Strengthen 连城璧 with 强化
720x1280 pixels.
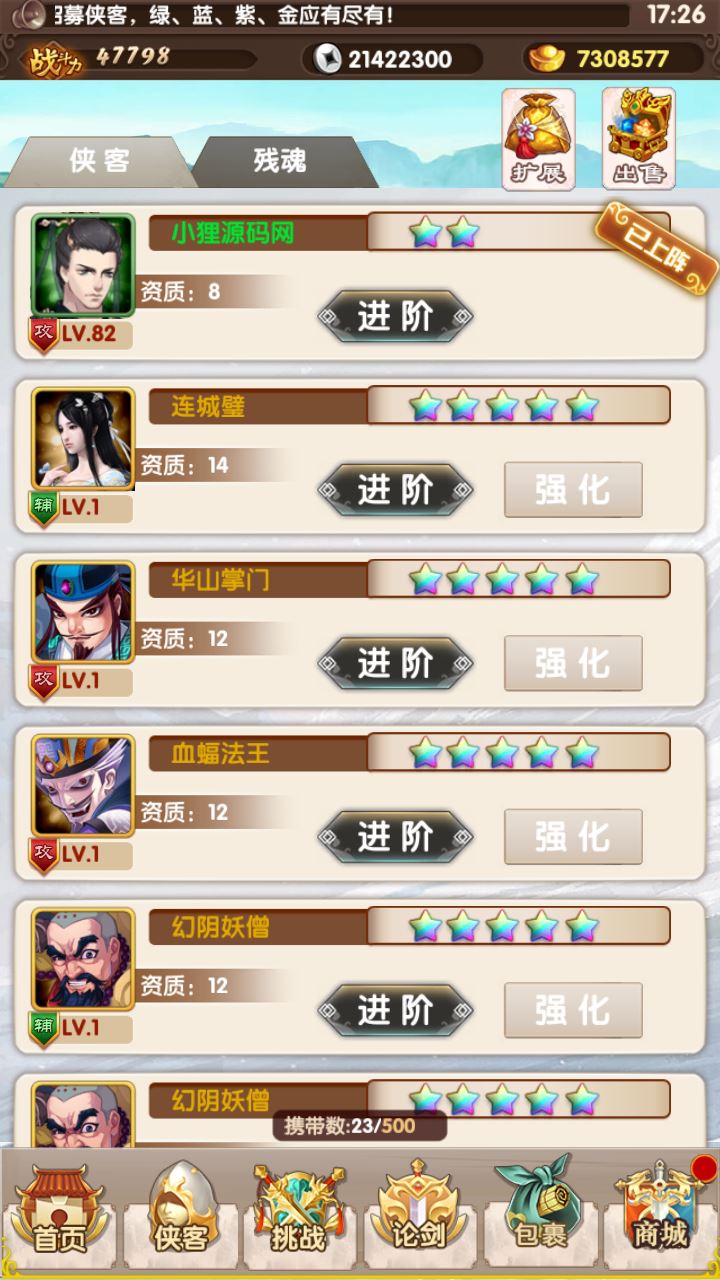(x=573, y=490)
